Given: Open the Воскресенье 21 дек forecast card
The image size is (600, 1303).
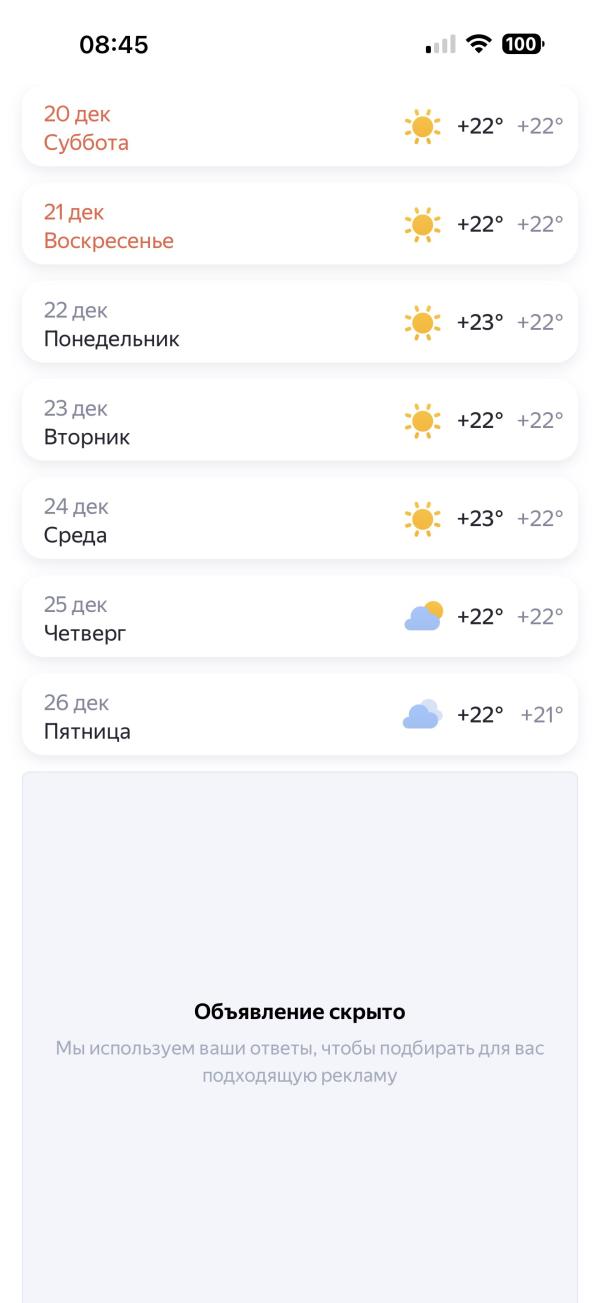Looking at the screenshot, I should (x=300, y=224).
